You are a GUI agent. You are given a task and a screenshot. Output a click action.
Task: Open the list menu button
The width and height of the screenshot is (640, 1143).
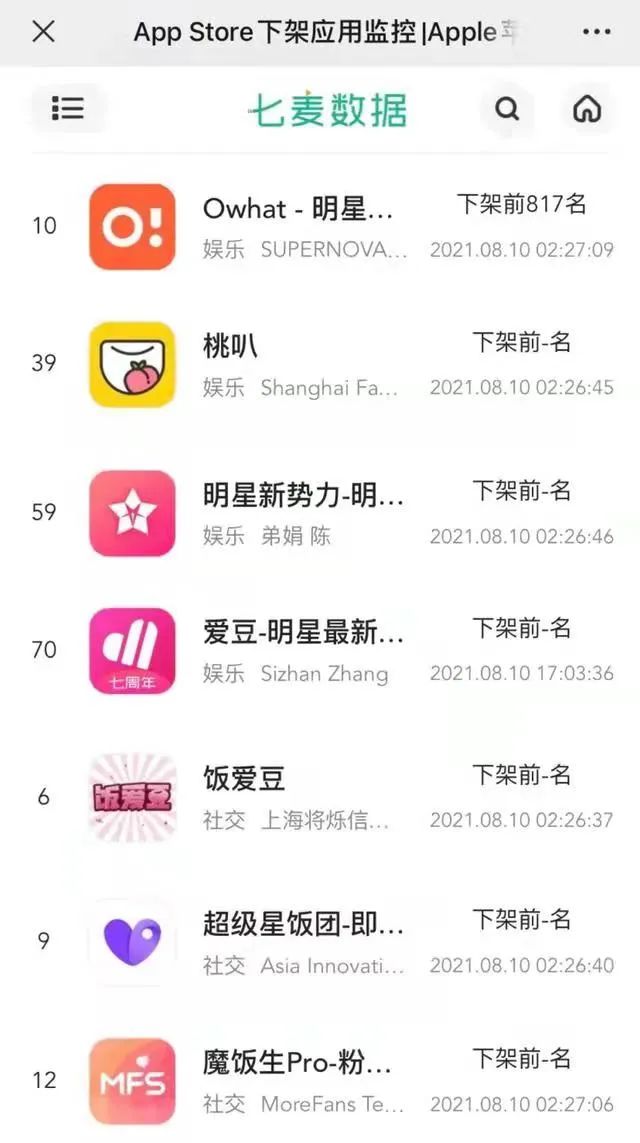68,109
